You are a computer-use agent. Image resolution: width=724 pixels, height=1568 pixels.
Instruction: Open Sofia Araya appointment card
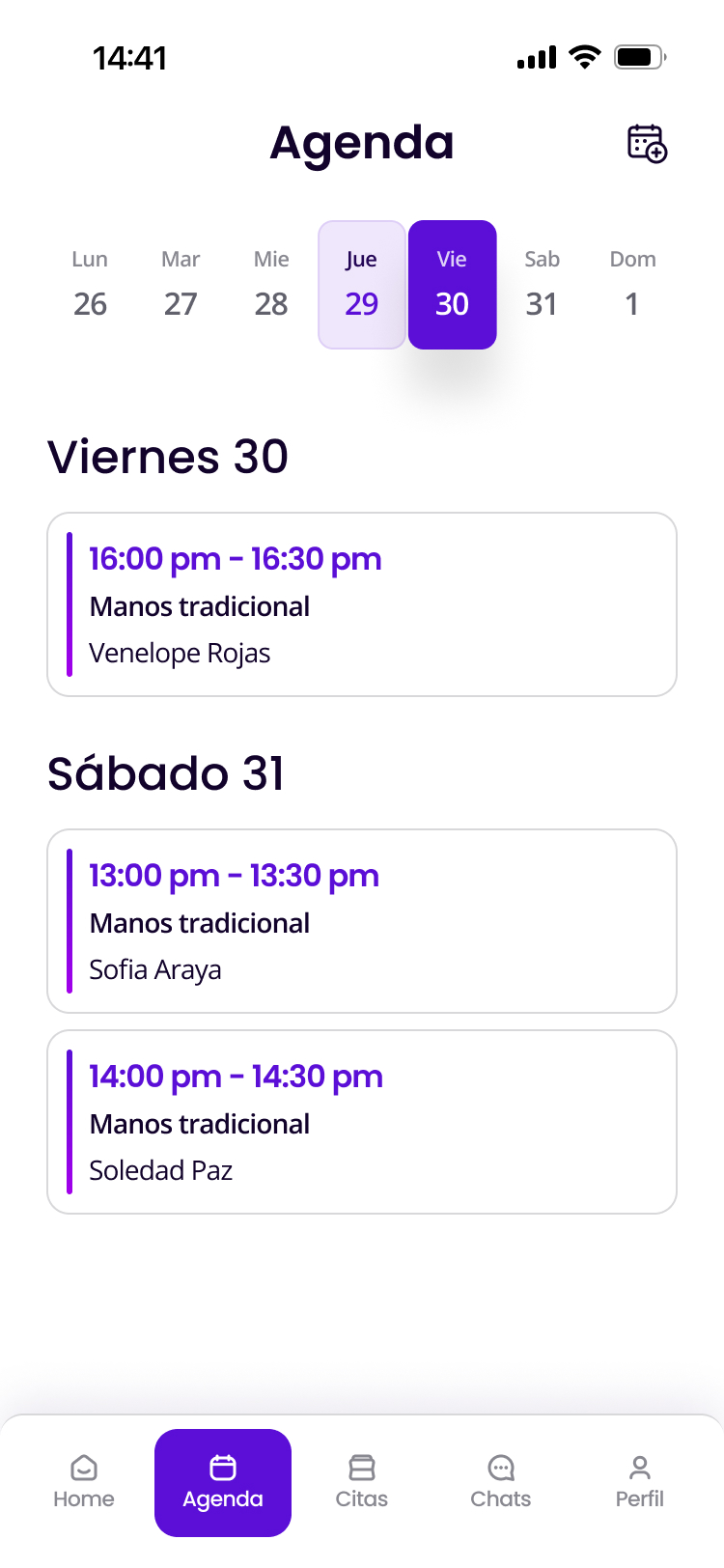click(x=362, y=921)
